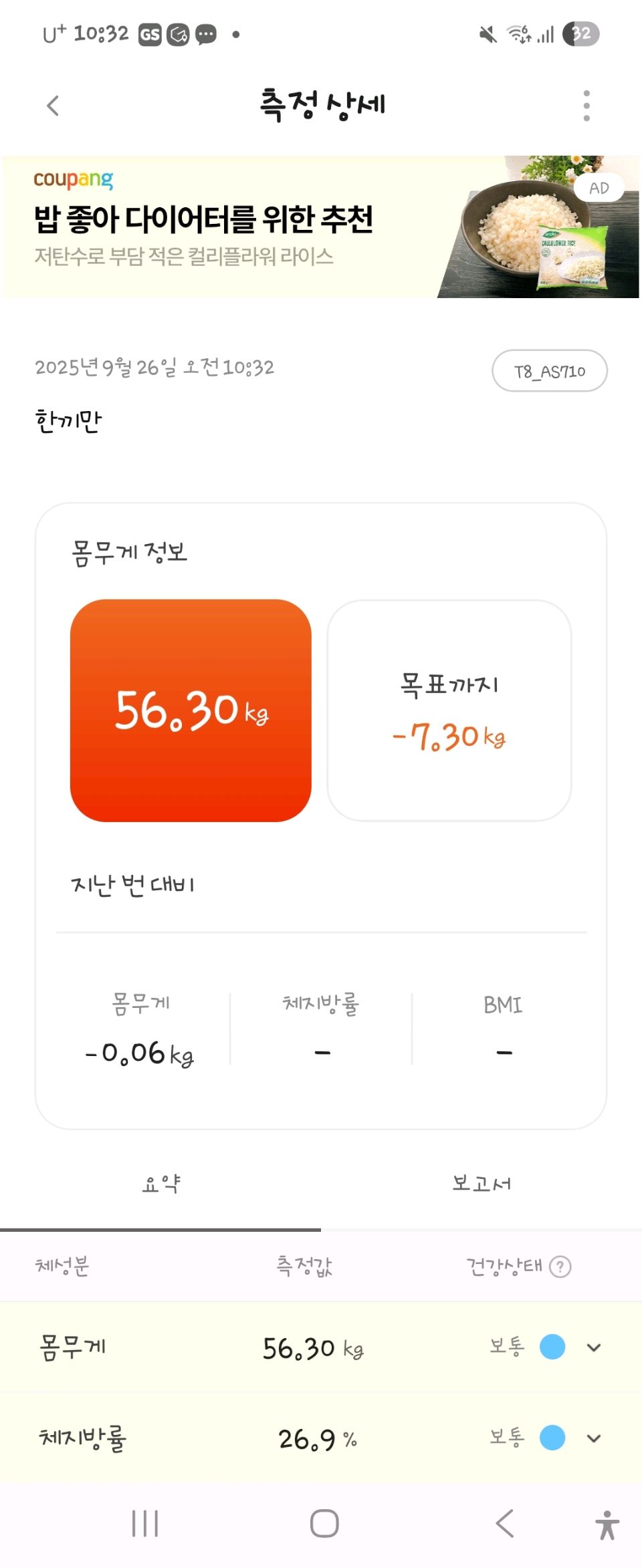This screenshot has height=1568, width=642.
Task: Open the Coupang cauliflower rice ad banner
Action: pyautogui.click(x=320, y=227)
